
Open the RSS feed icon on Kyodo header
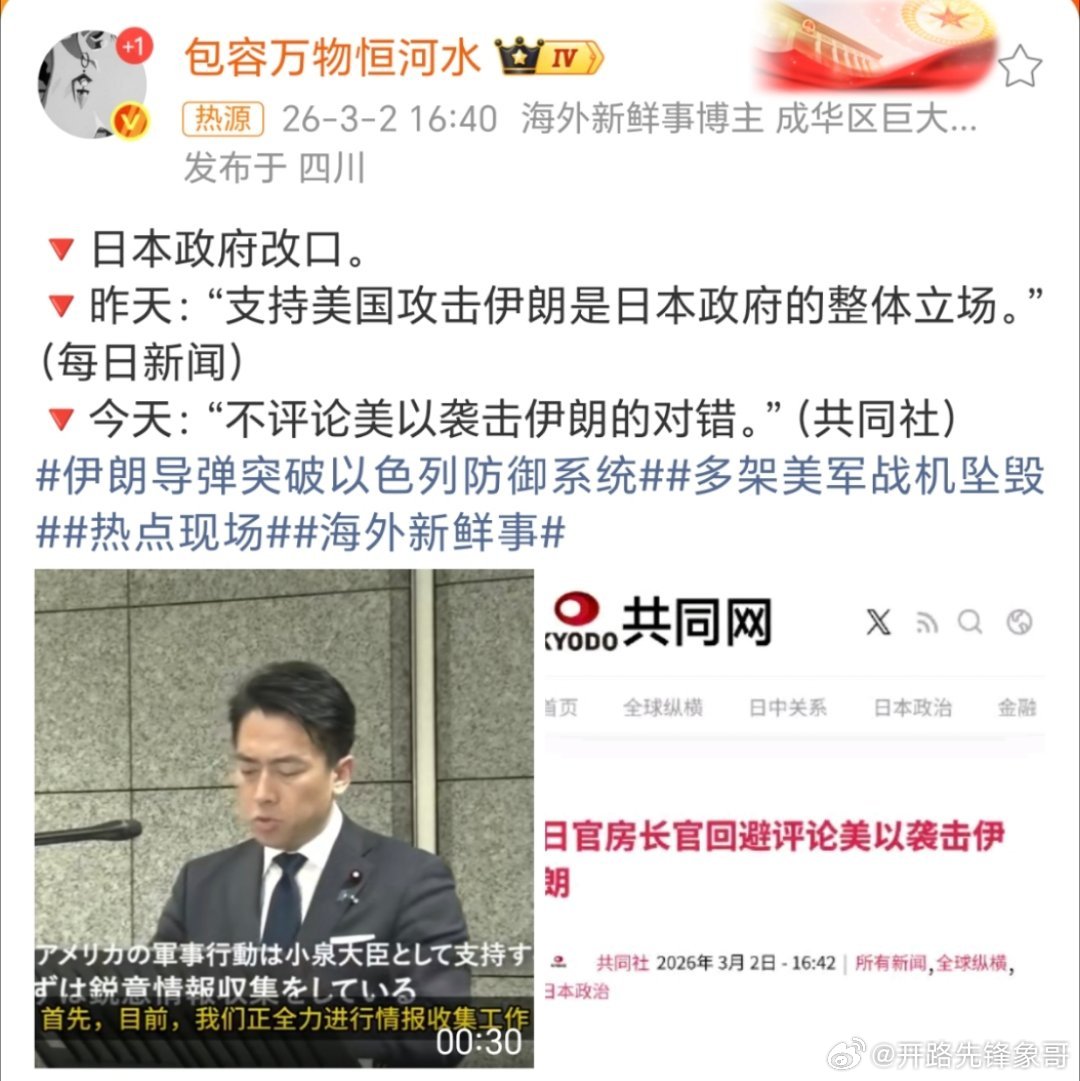926,621
